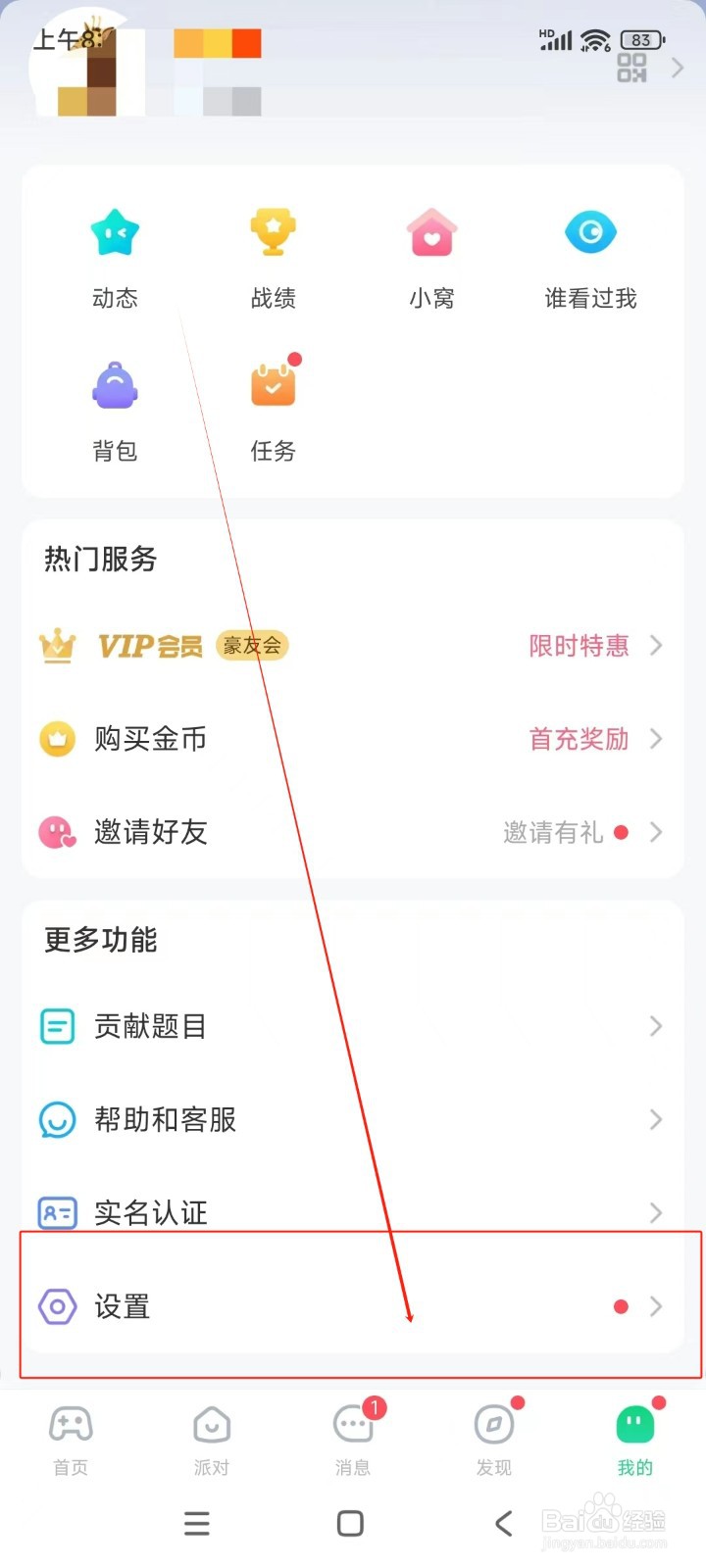Tap the battery indicator showing 83

pos(642,39)
